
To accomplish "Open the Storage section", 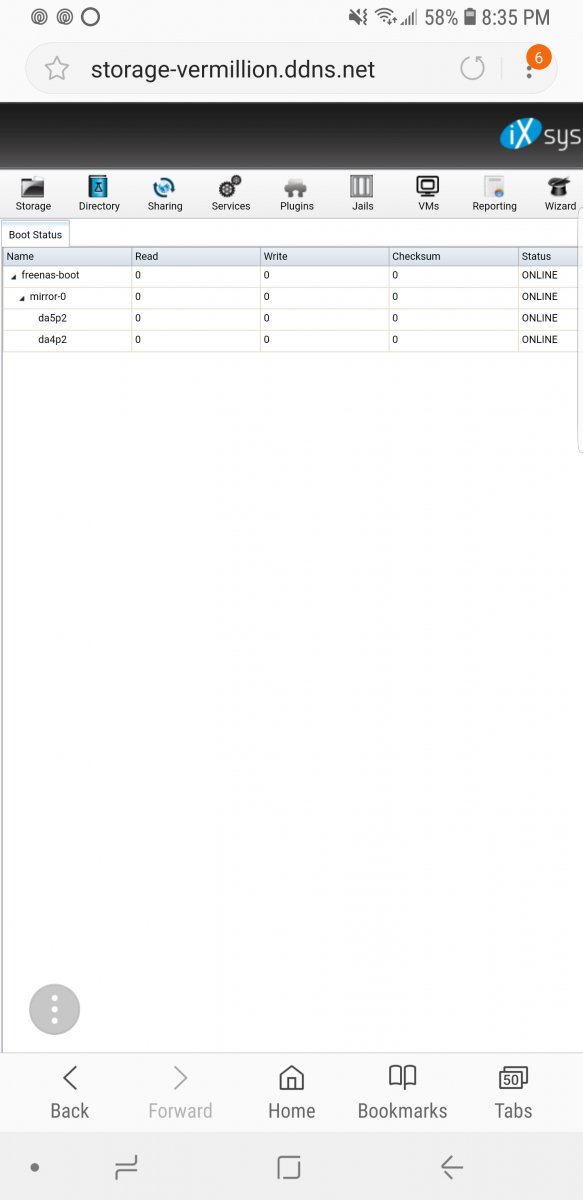I will [x=33, y=193].
